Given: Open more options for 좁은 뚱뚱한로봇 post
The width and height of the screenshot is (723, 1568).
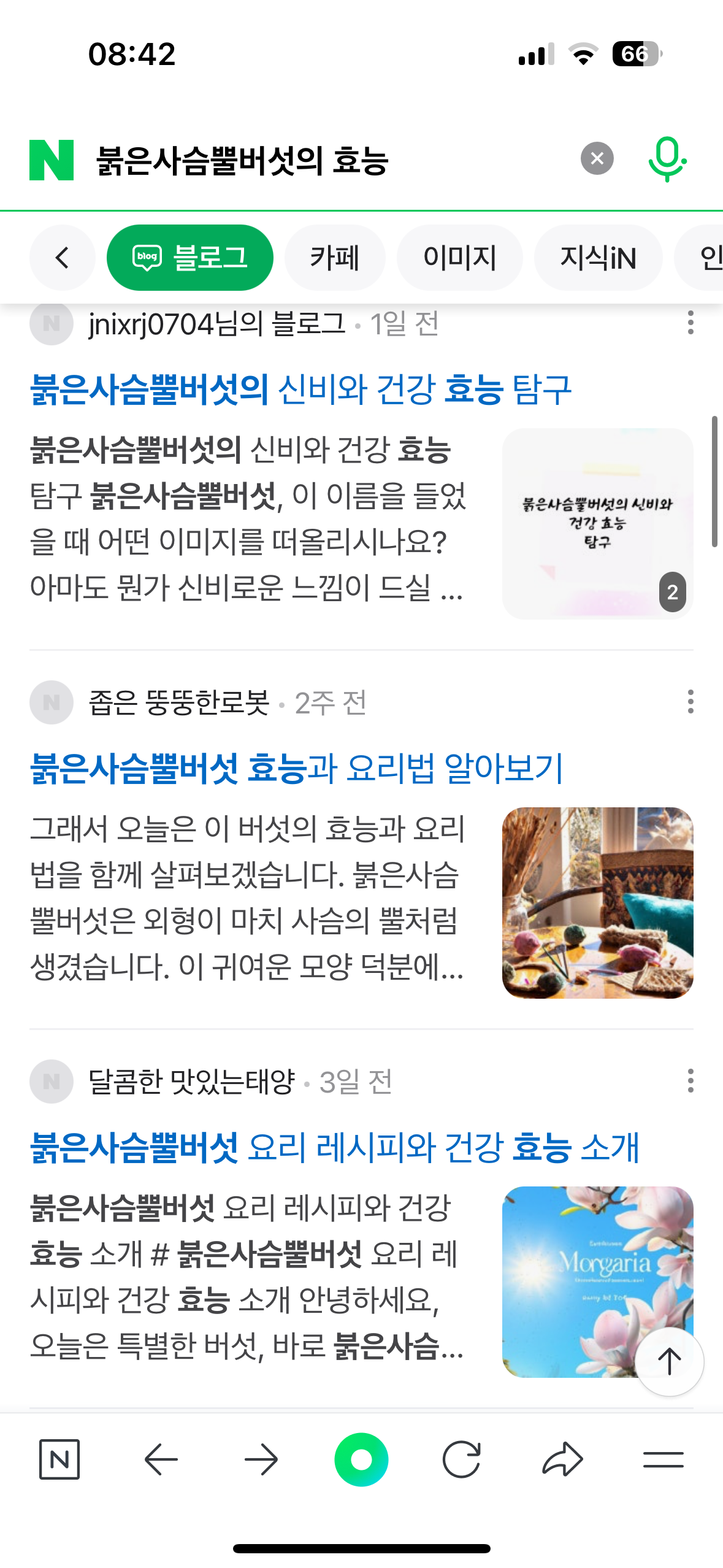Looking at the screenshot, I should click(x=690, y=702).
